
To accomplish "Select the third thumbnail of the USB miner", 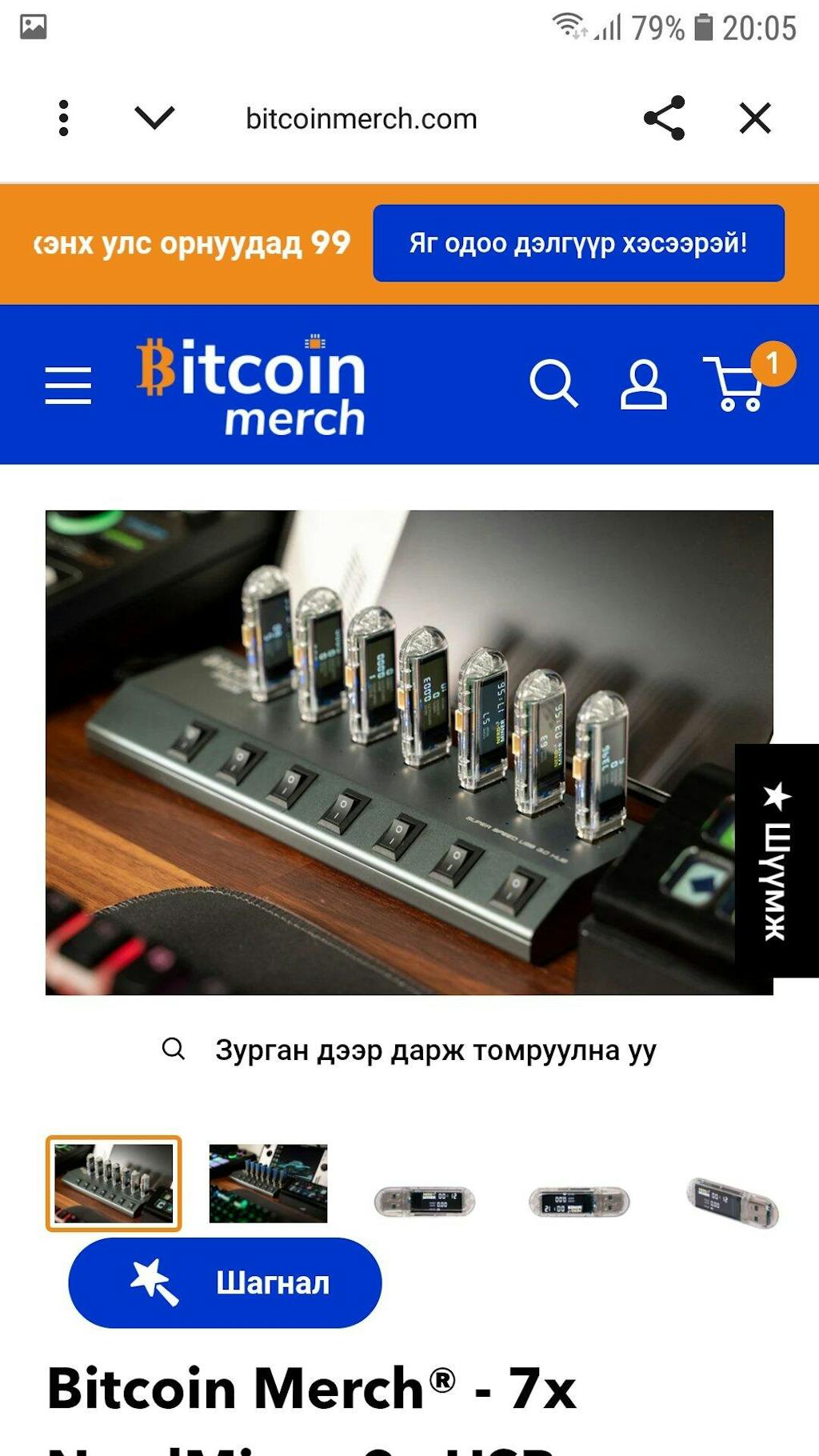I will point(424,1200).
